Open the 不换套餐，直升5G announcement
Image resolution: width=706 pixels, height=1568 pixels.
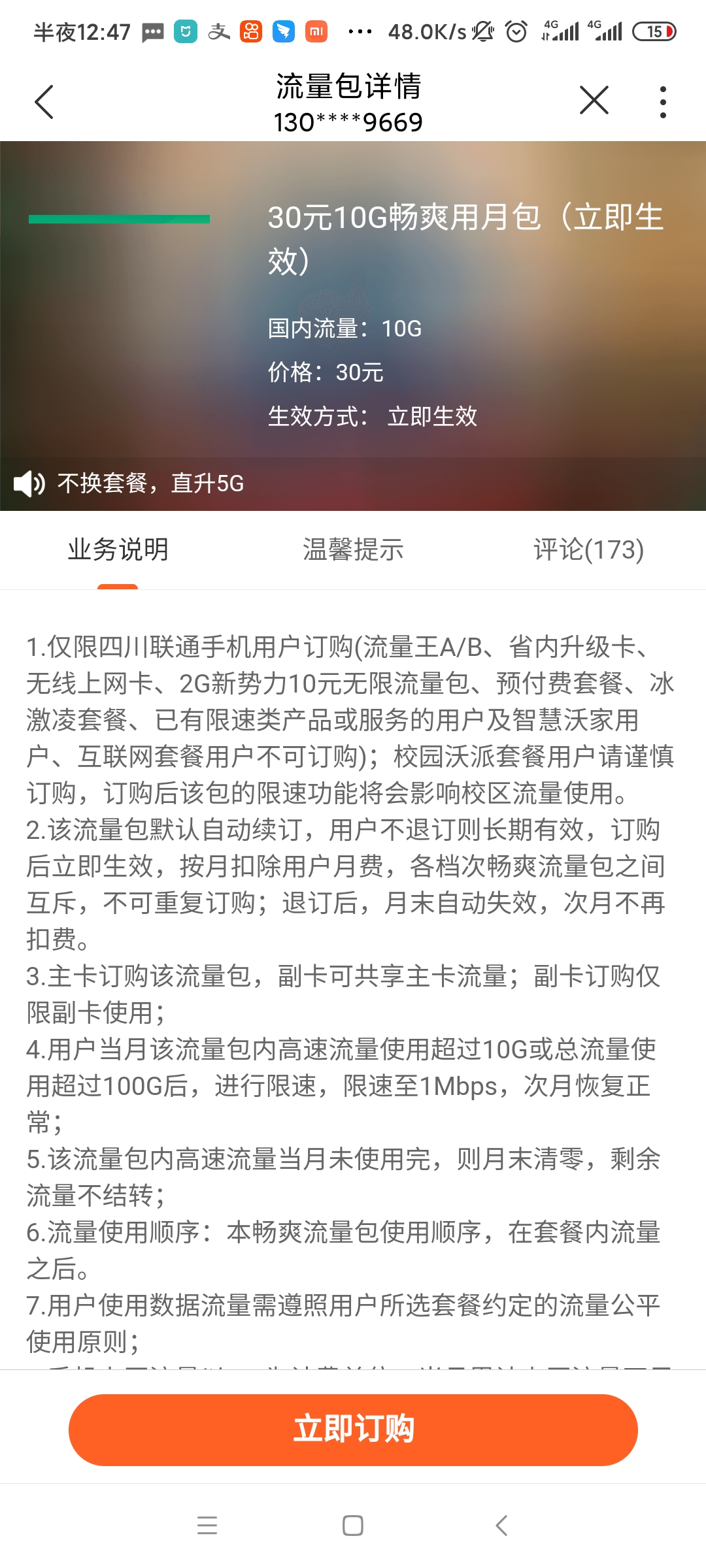pos(150,483)
